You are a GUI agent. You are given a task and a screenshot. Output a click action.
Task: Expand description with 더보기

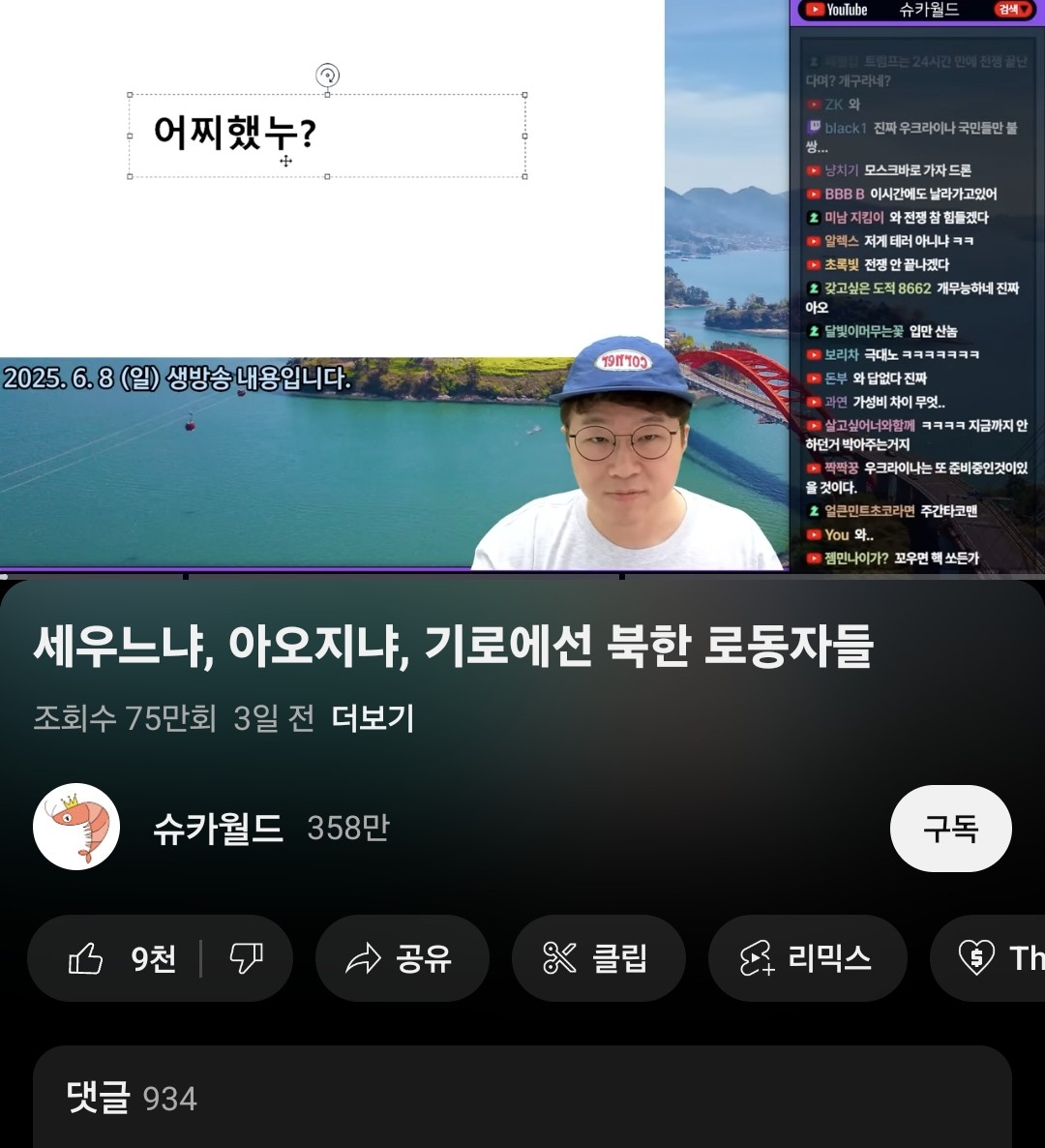373,718
